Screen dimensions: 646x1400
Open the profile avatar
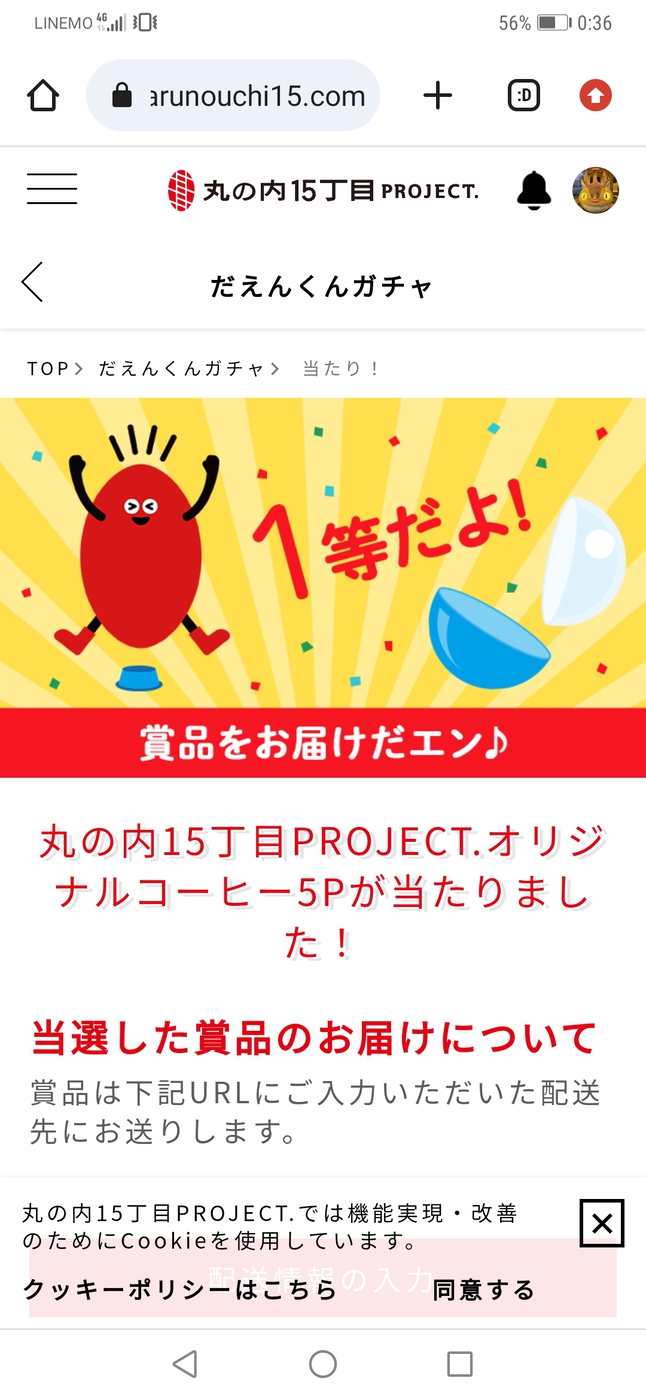(595, 190)
